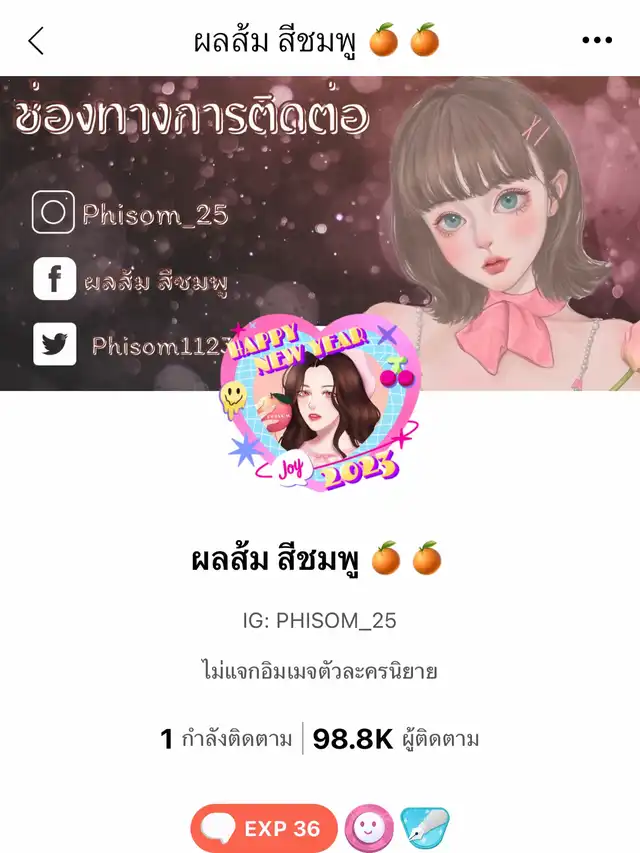The width and height of the screenshot is (640, 853).
Task: Open the list of 1 following
Action: 226,739
